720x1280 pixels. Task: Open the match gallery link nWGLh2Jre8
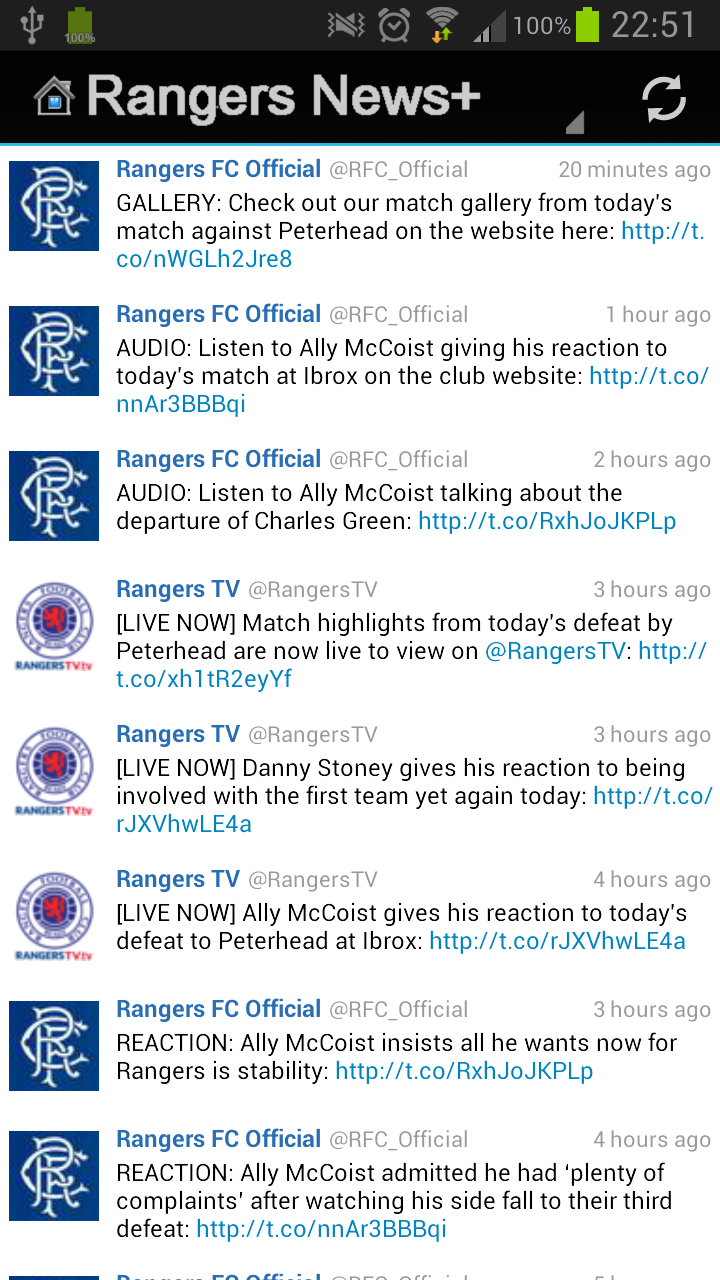pyautogui.click(x=411, y=246)
